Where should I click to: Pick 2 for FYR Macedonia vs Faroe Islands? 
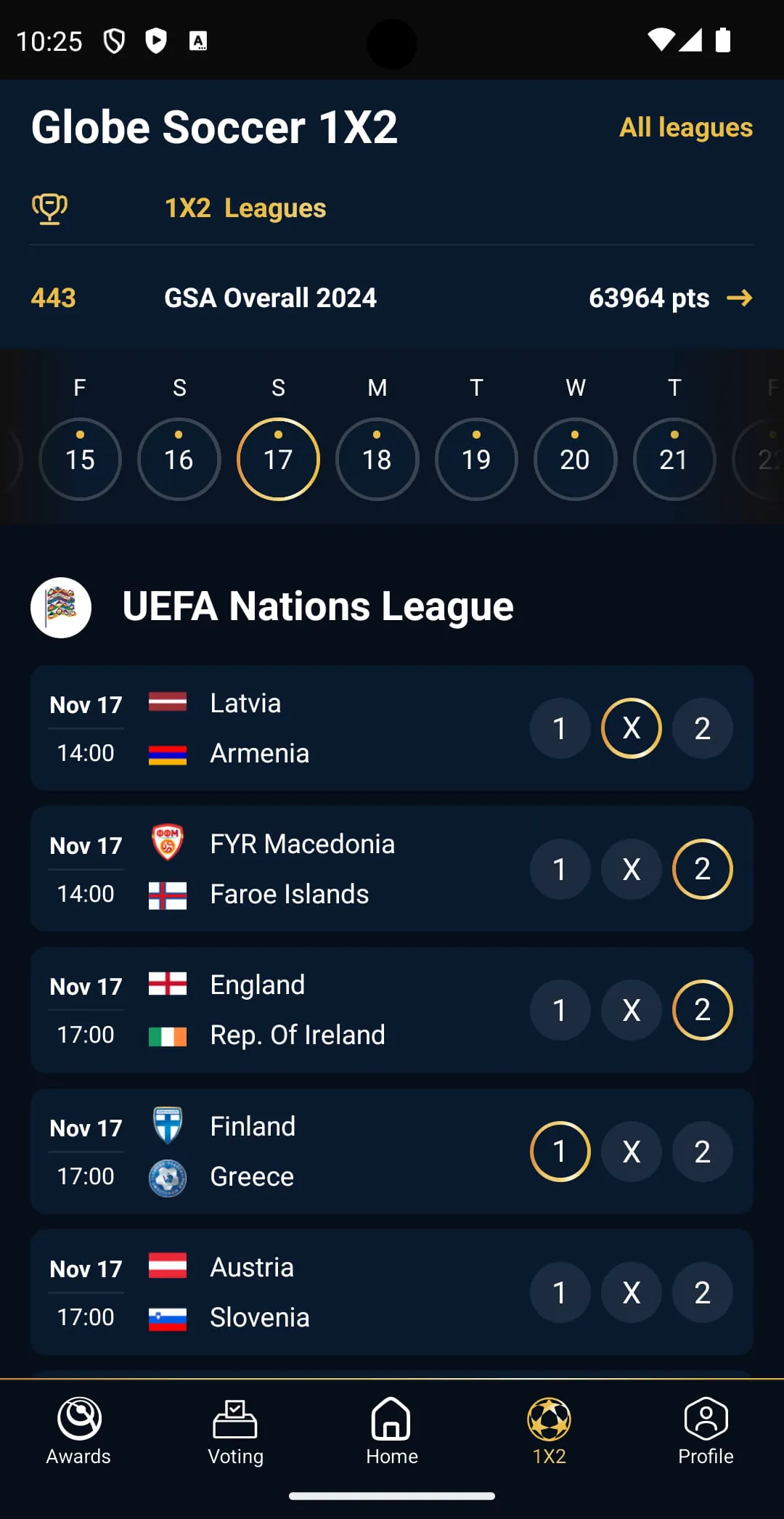coord(702,868)
